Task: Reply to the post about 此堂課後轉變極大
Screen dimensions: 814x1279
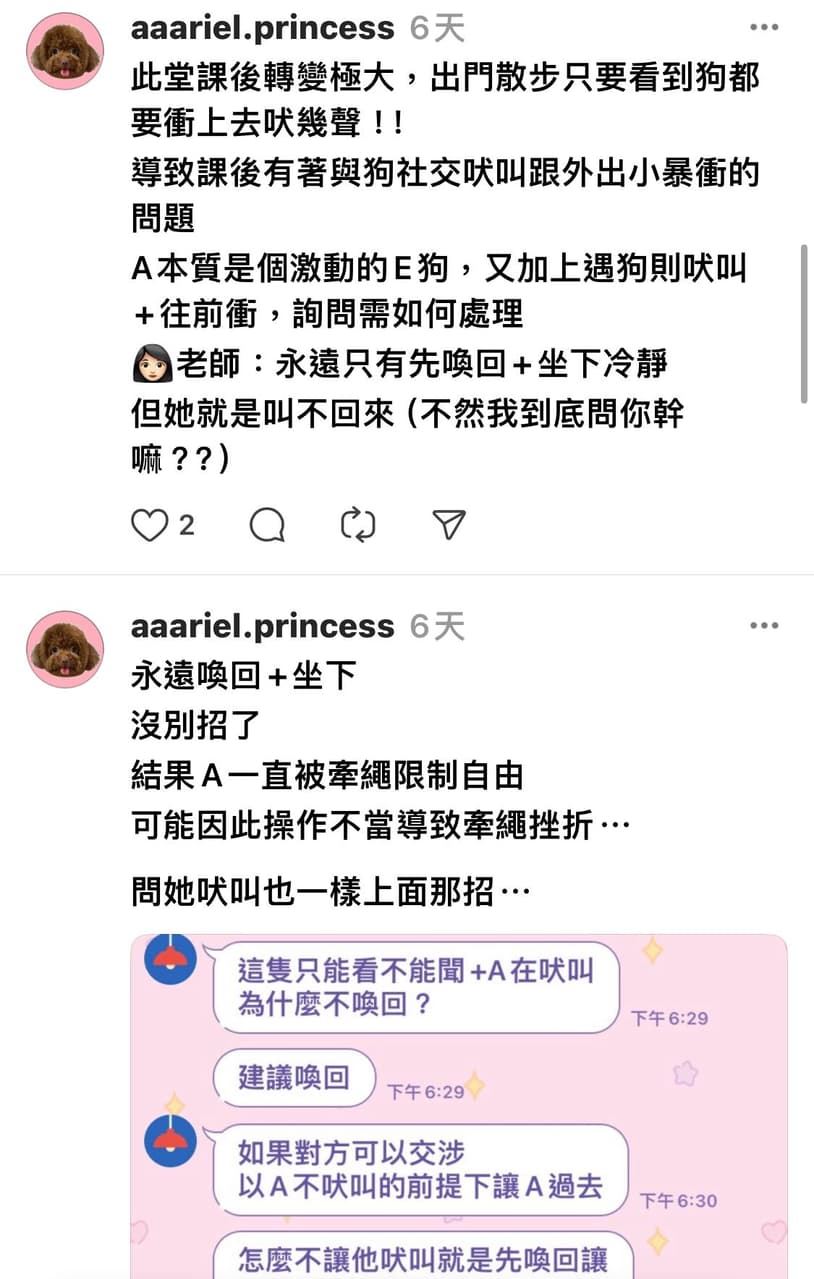Action: tap(267, 525)
